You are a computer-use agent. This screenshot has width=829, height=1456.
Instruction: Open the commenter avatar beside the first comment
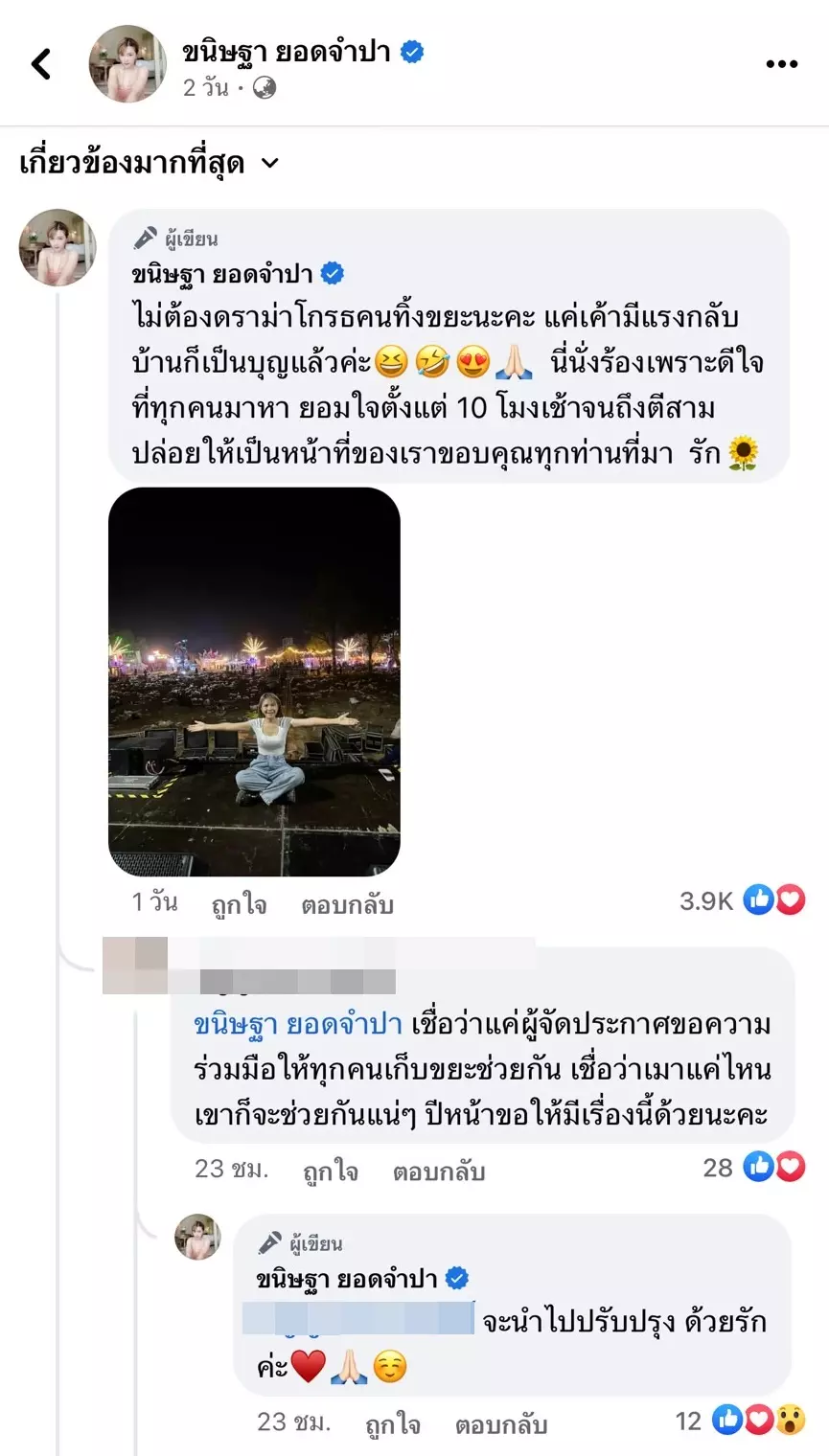tap(58, 247)
